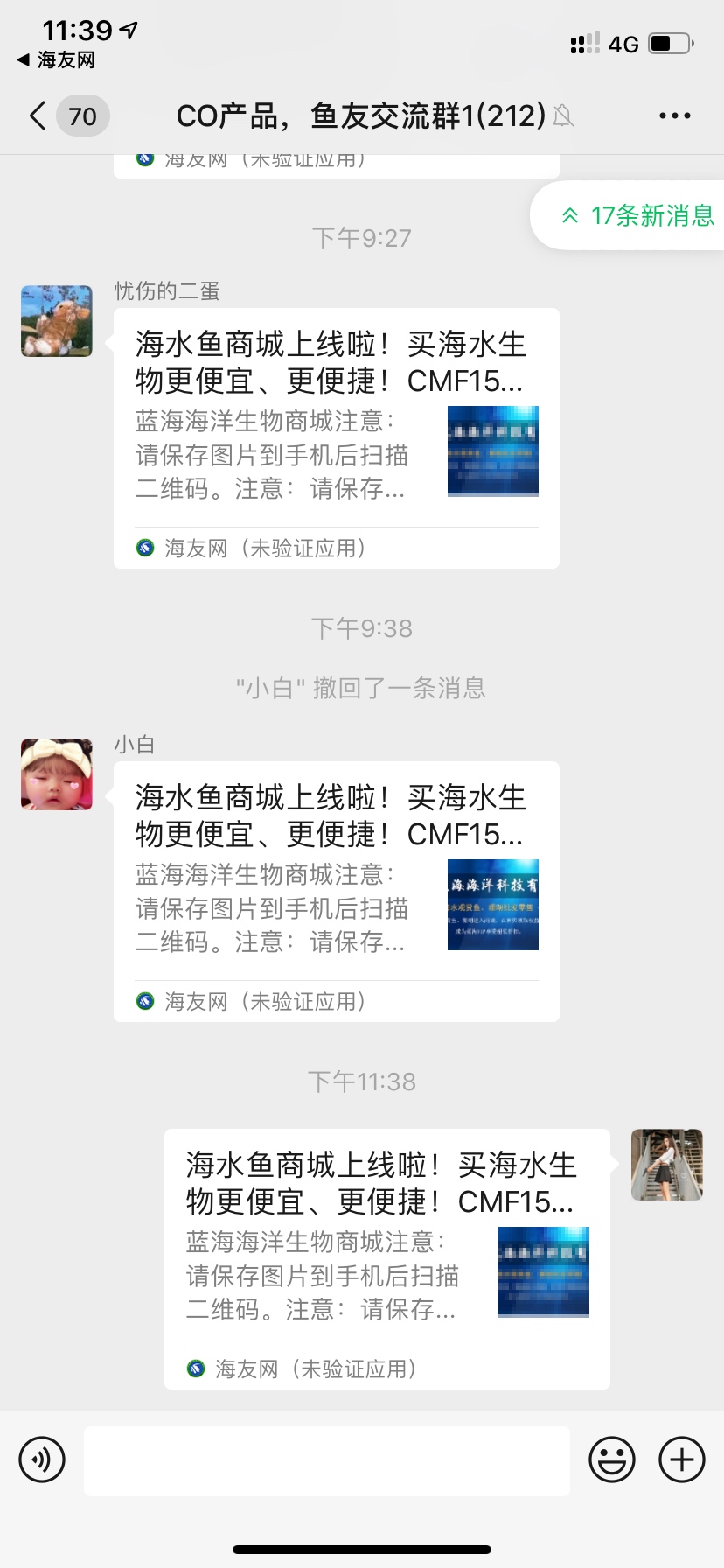Open the shared link card from 忧伤的二蛋
724x1568 pixels.
click(x=336, y=437)
